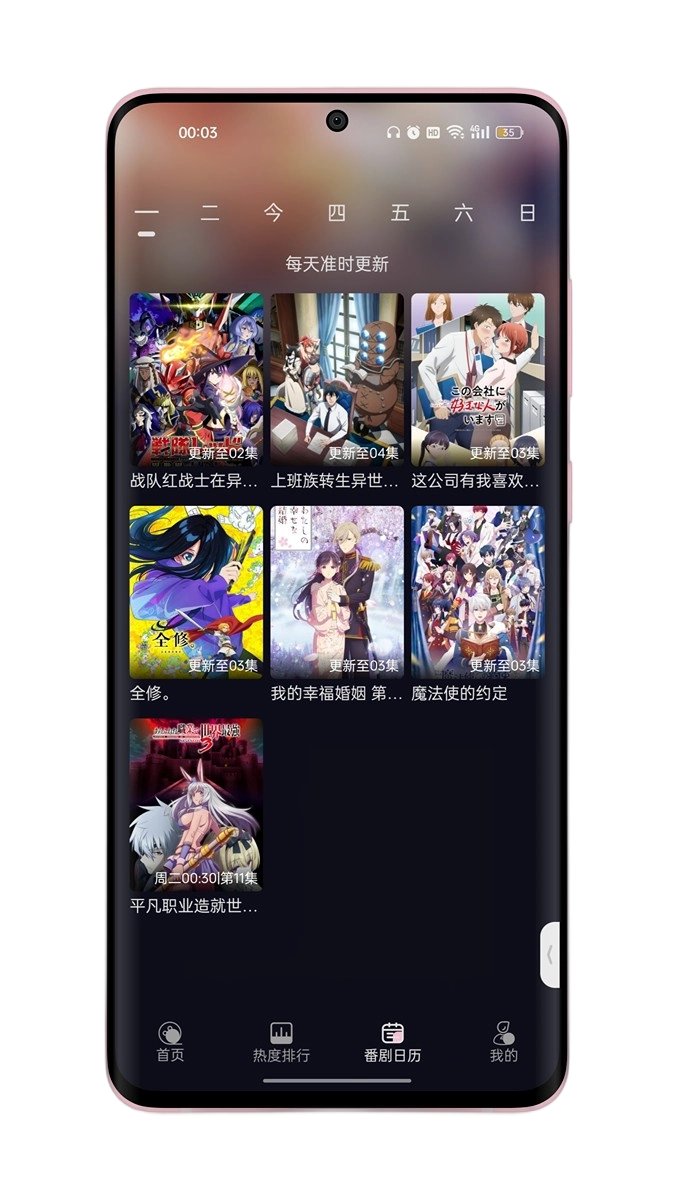
Task: Select the 番剧日历 calendar tab
Action: (x=392, y=1042)
